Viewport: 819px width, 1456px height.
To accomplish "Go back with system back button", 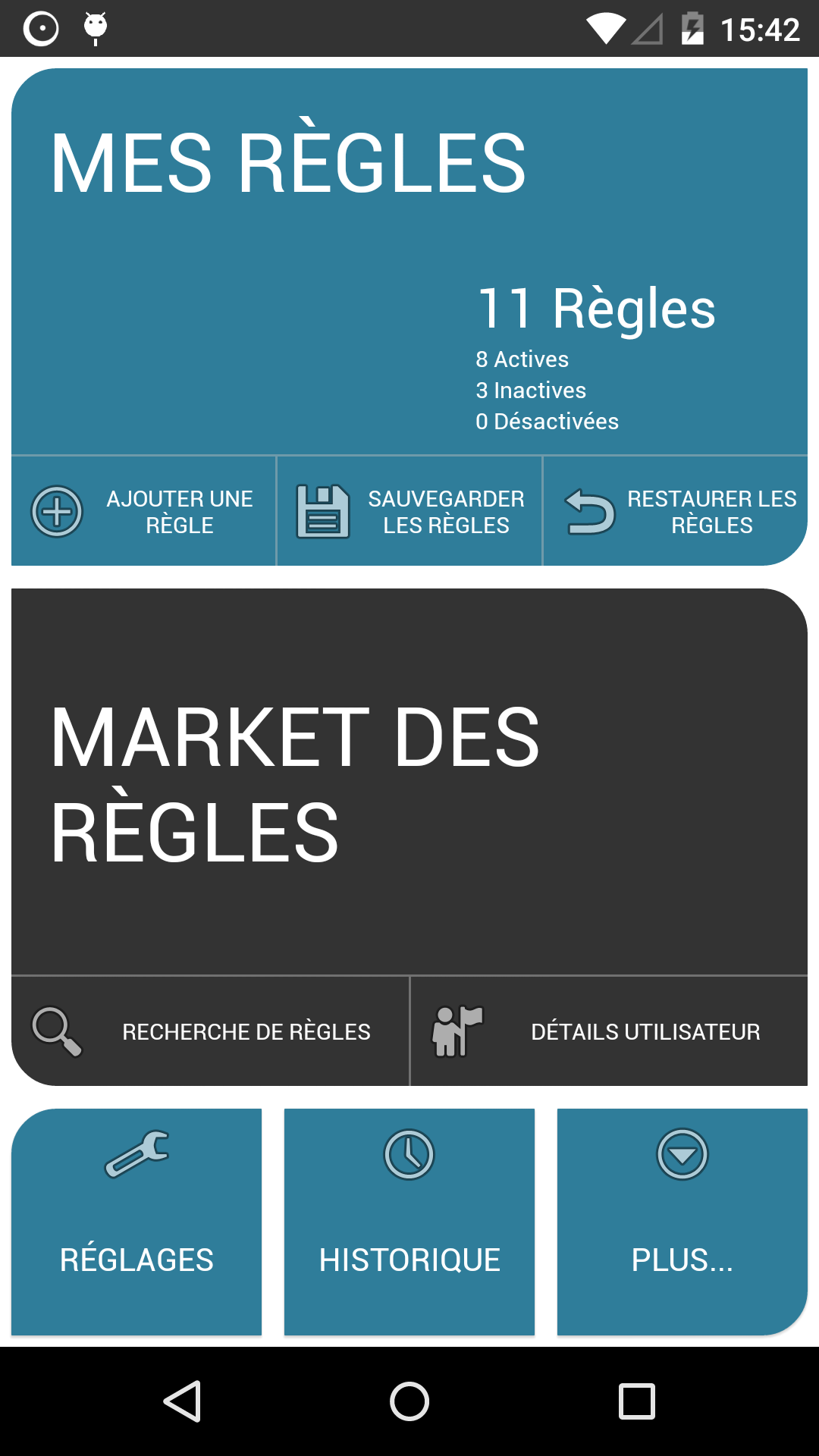I will pos(182,1401).
